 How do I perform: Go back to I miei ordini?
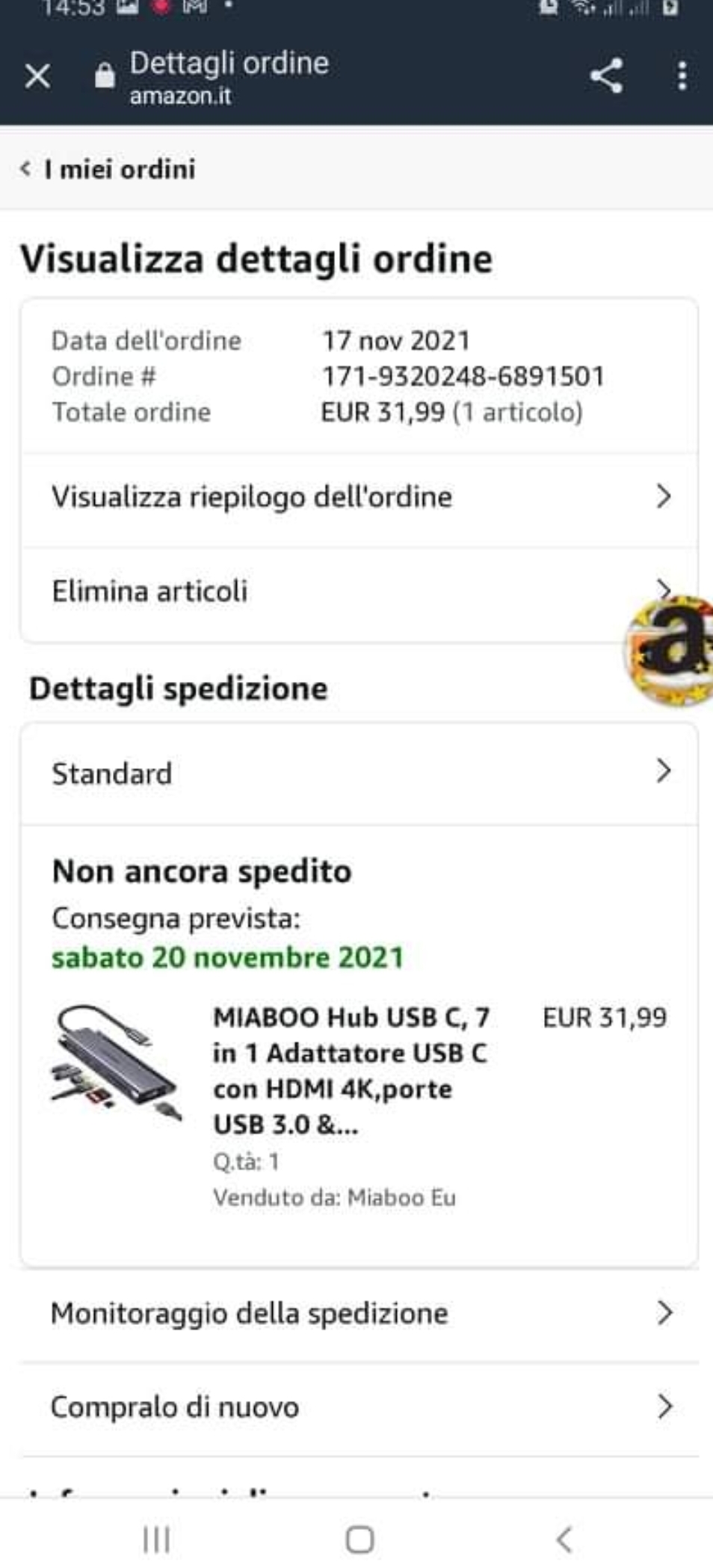click(109, 169)
